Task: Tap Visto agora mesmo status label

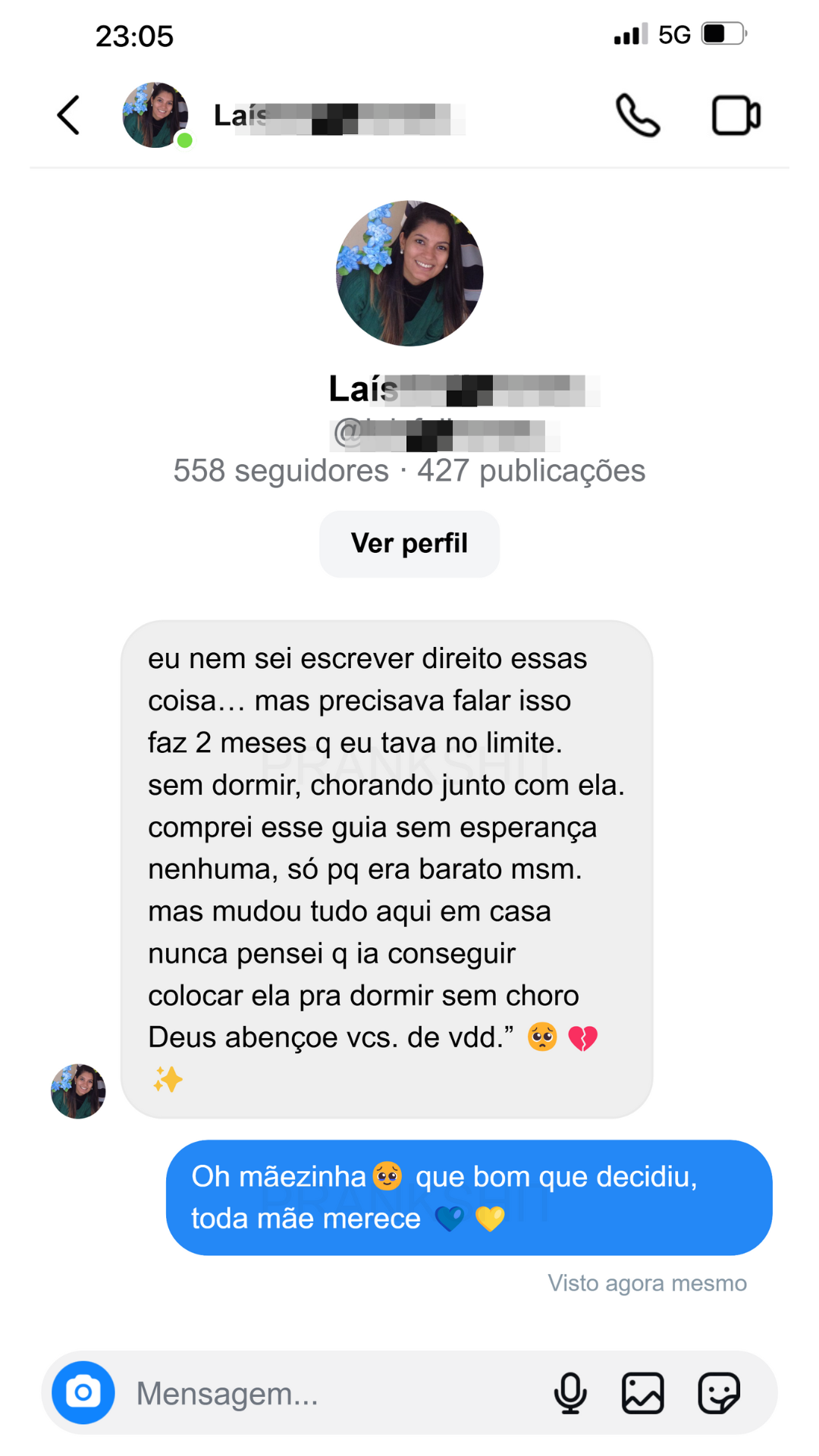Action: [x=646, y=1282]
